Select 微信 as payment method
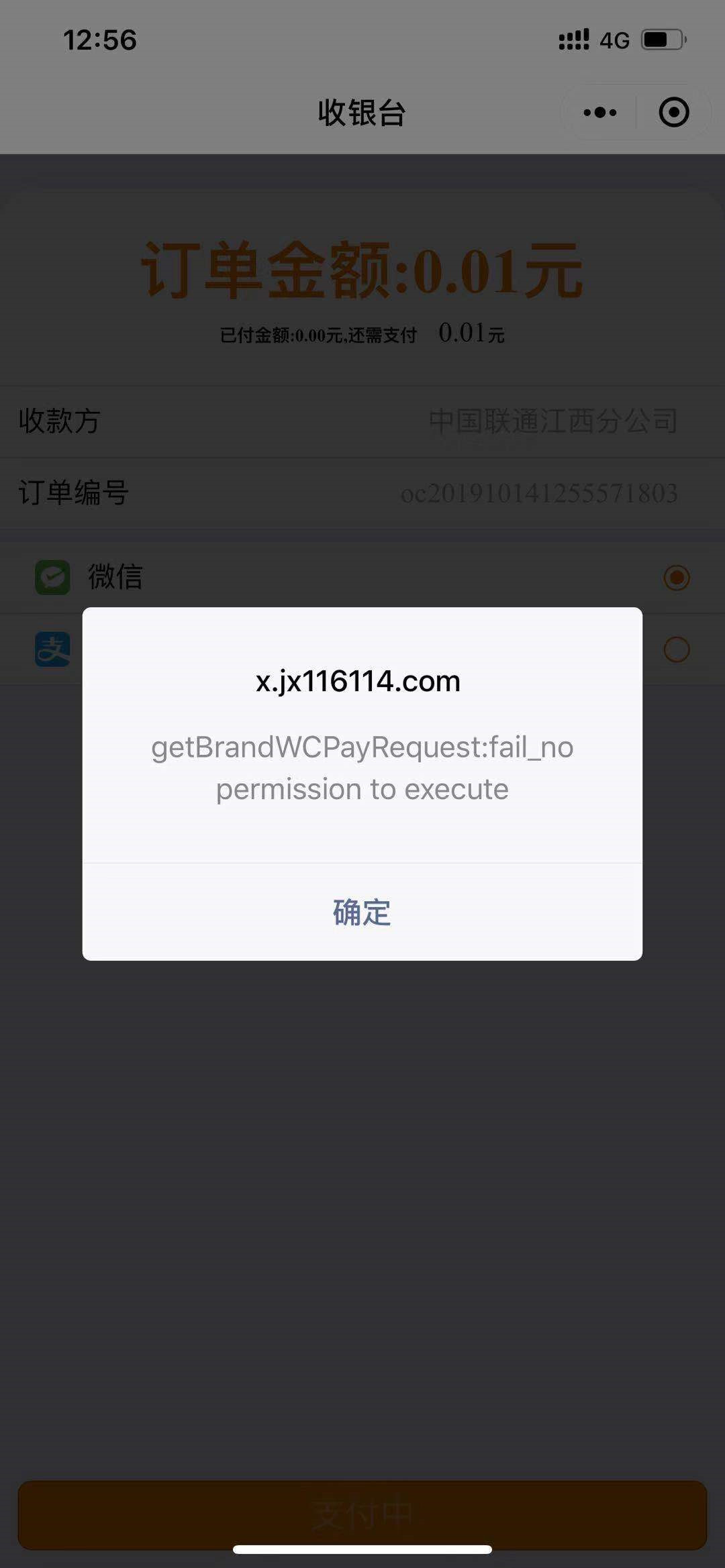The image size is (725, 1568). tap(675, 577)
